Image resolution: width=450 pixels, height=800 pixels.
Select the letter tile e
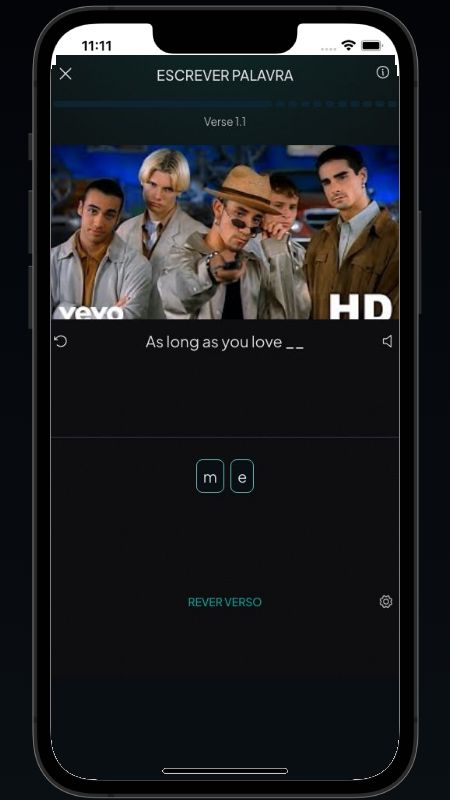click(x=242, y=476)
